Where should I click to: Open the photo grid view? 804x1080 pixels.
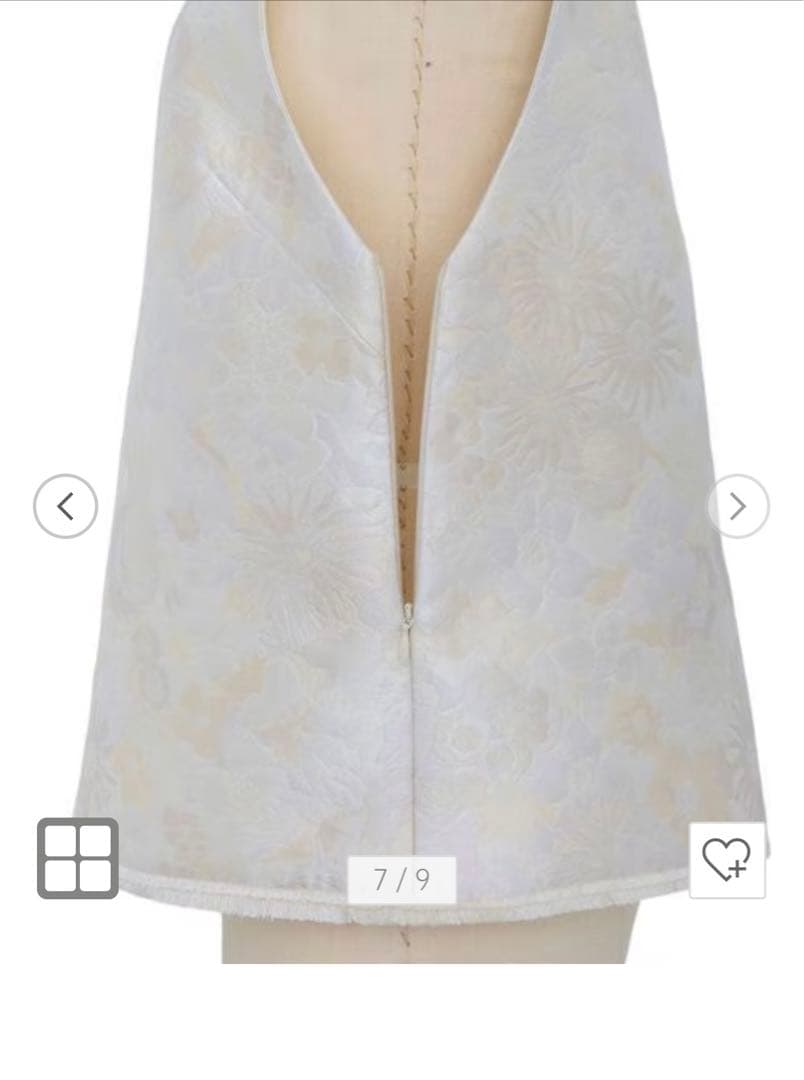coord(78,858)
